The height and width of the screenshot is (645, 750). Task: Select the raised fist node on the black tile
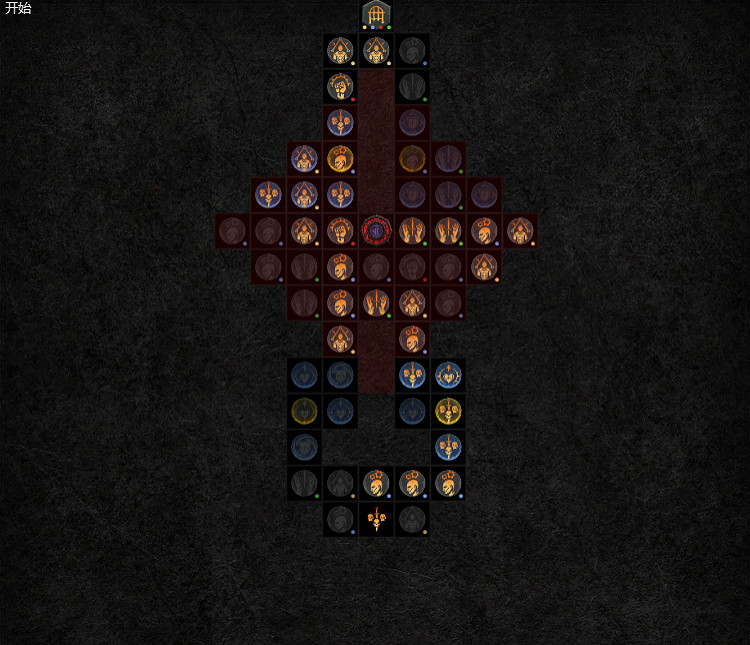click(340, 86)
